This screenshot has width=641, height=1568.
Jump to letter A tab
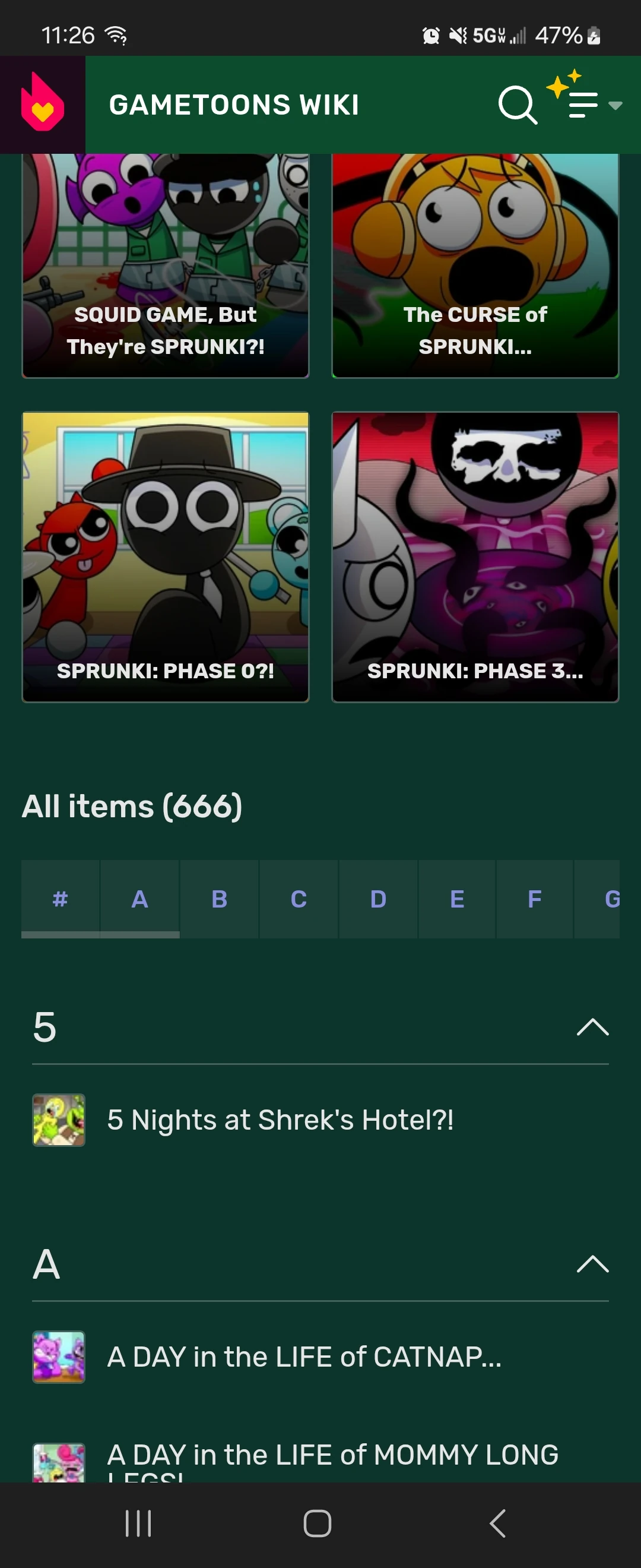[140, 899]
